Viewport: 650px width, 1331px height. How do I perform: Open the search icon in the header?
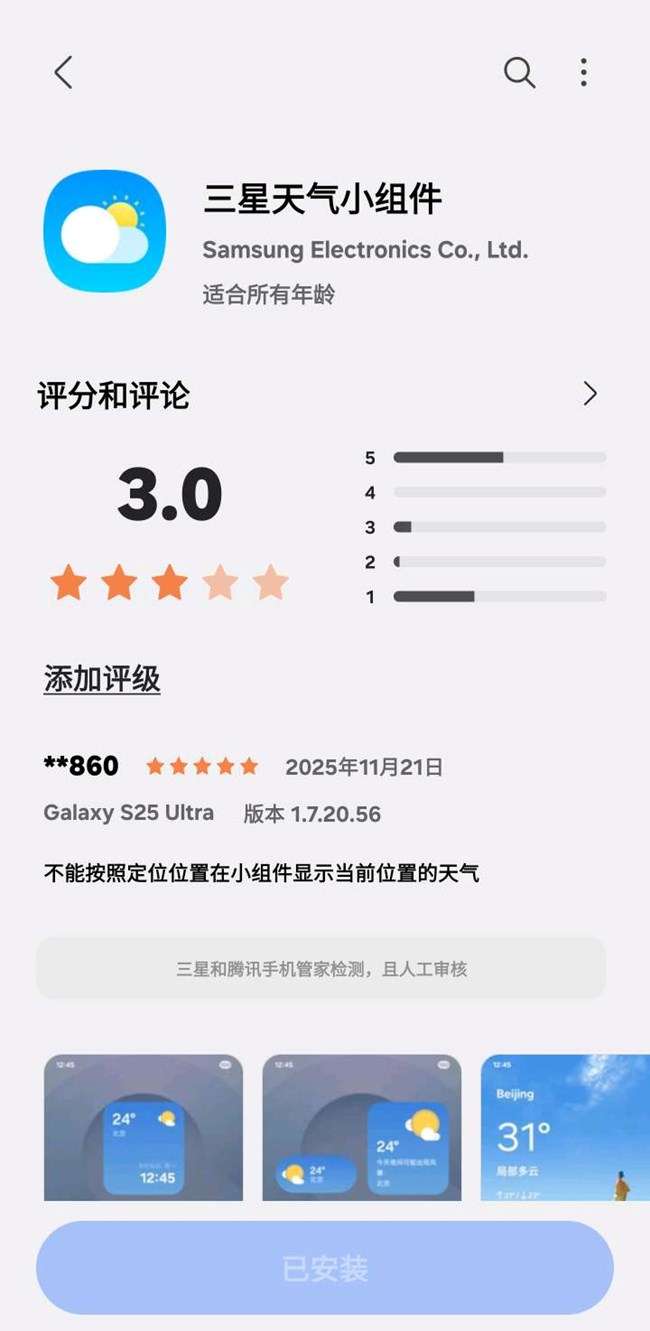[519, 72]
